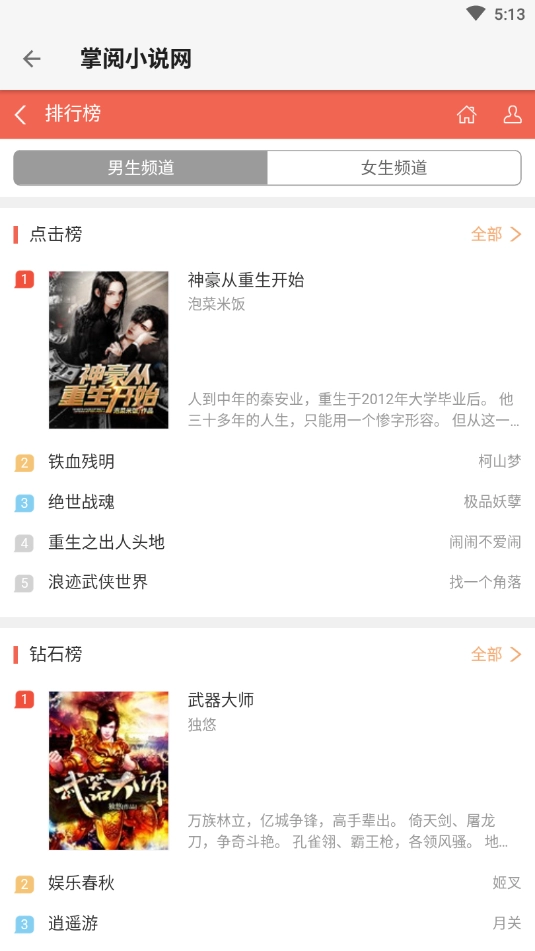Switch to 女生频道 tab

pos(394,167)
